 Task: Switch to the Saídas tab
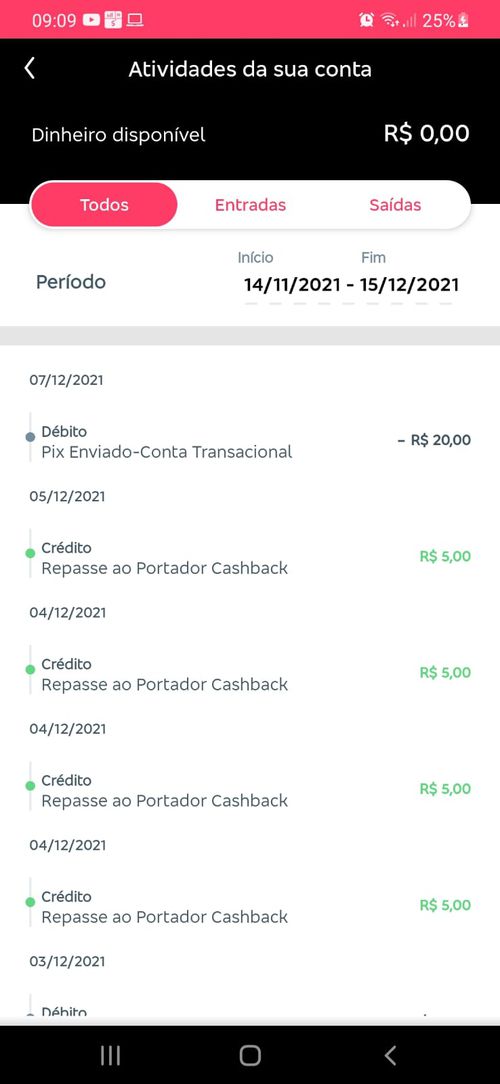[x=395, y=205]
